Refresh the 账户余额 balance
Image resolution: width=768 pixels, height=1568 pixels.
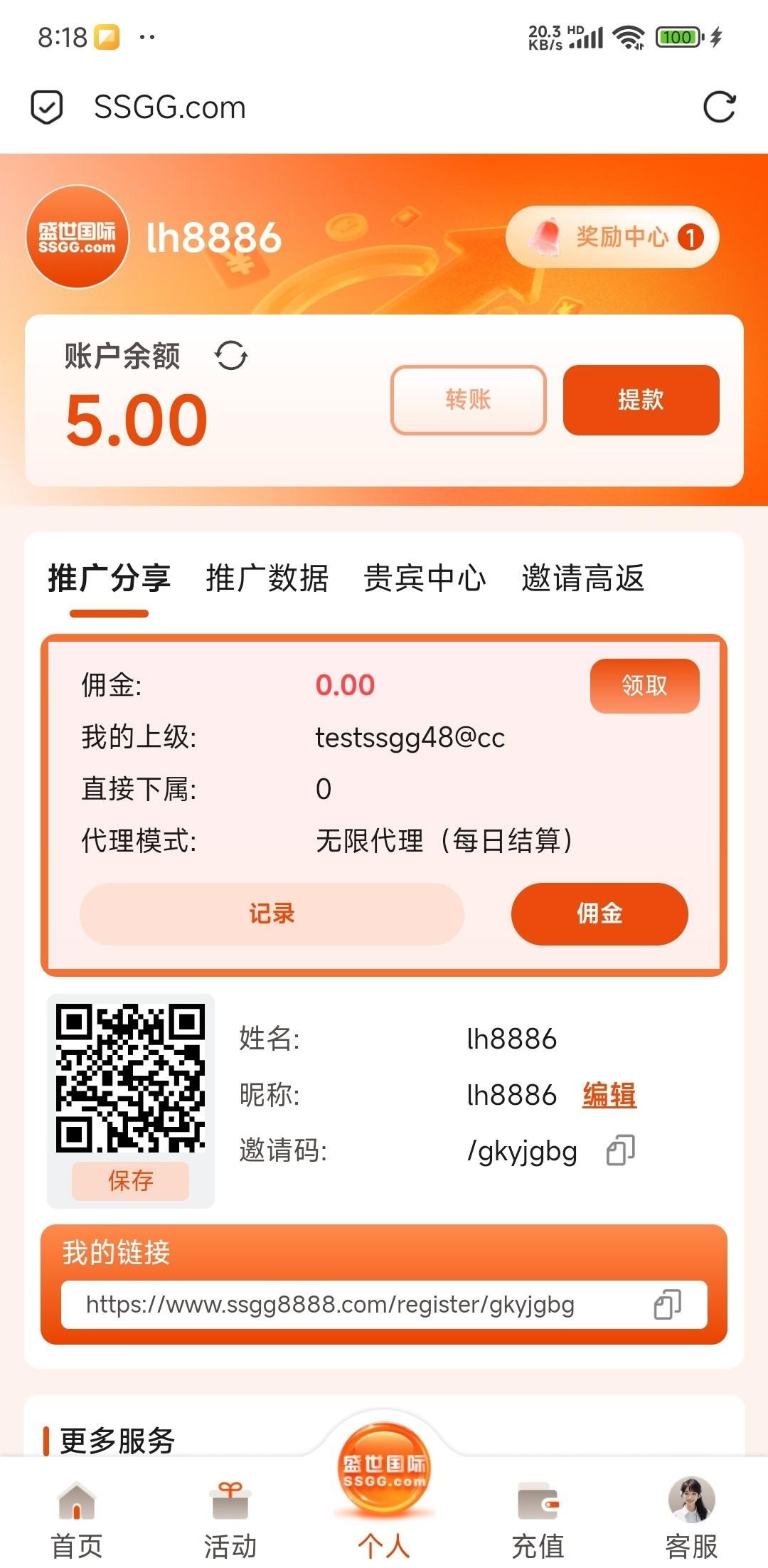tap(232, 356)
